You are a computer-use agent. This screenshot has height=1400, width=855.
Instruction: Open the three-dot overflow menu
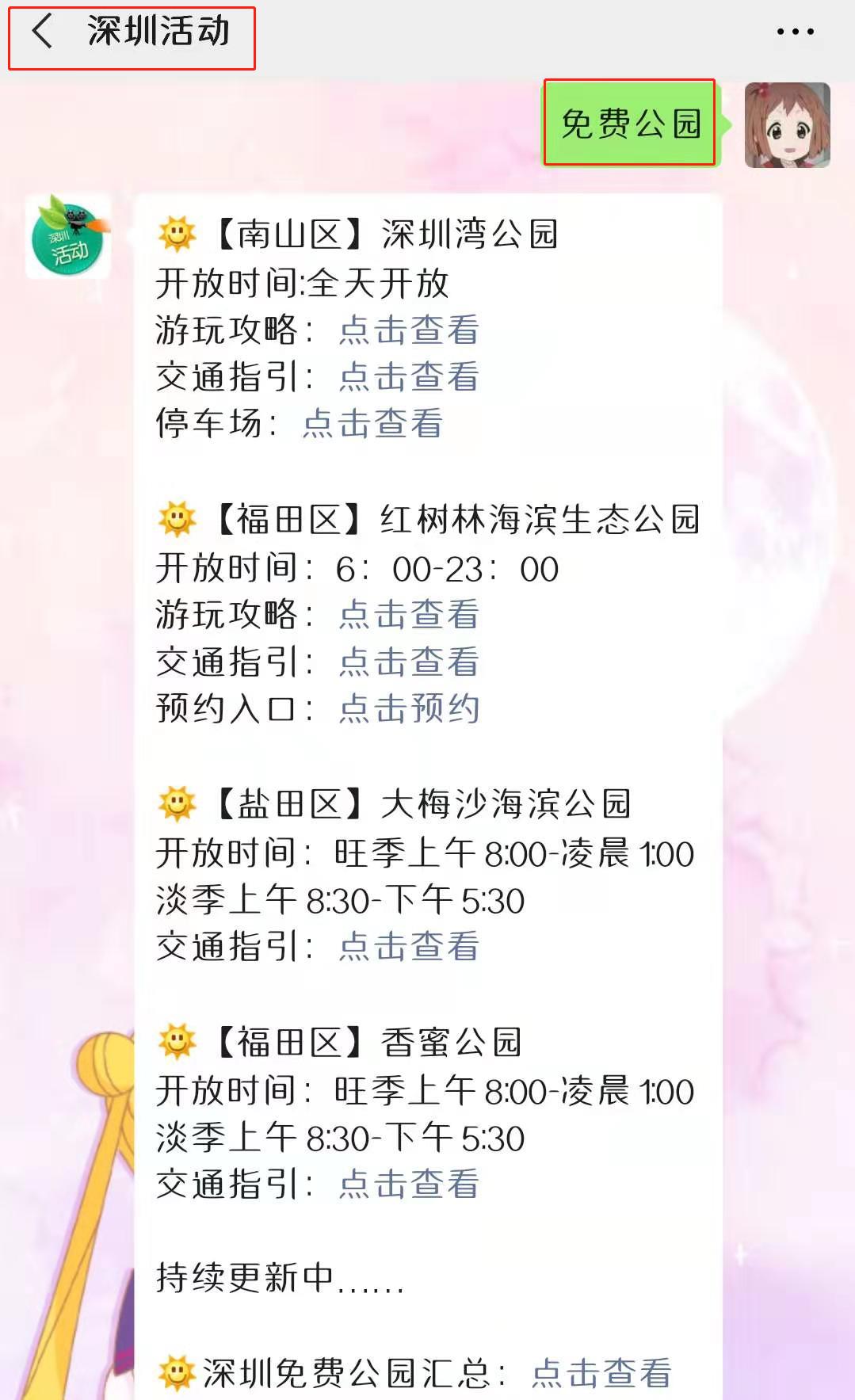coord(795,32)
